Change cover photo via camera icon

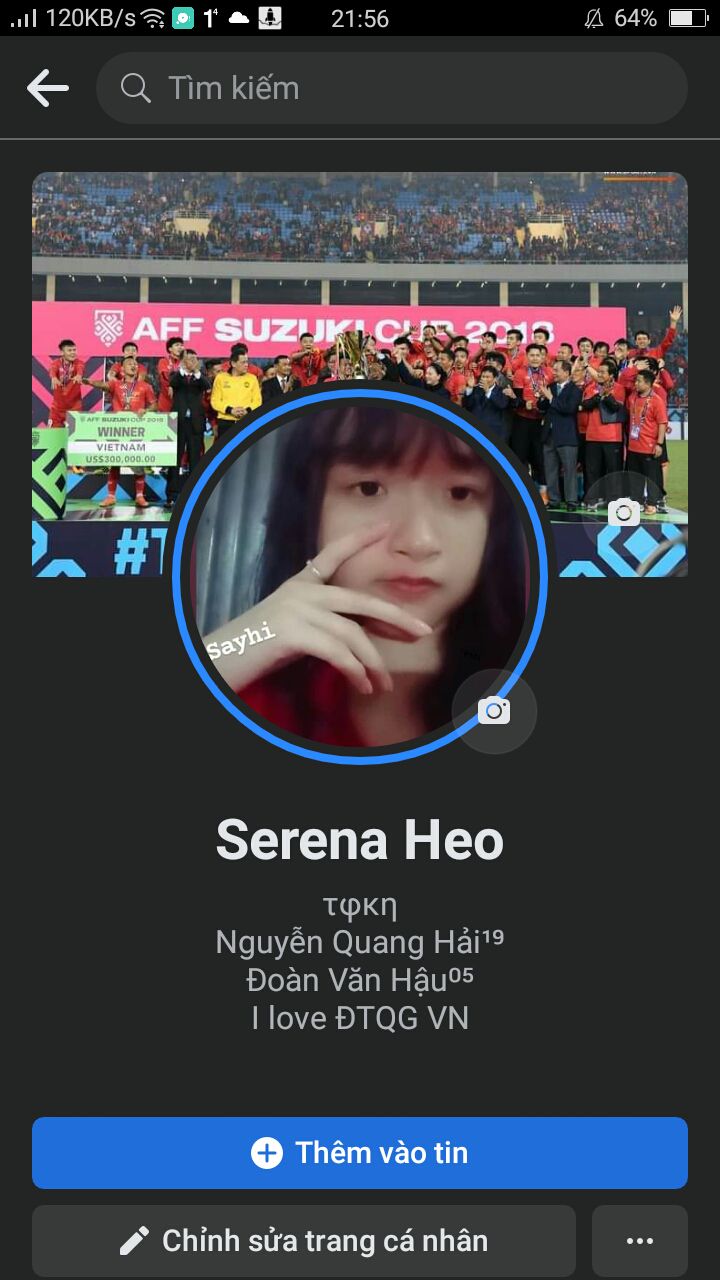coord(624,513)
